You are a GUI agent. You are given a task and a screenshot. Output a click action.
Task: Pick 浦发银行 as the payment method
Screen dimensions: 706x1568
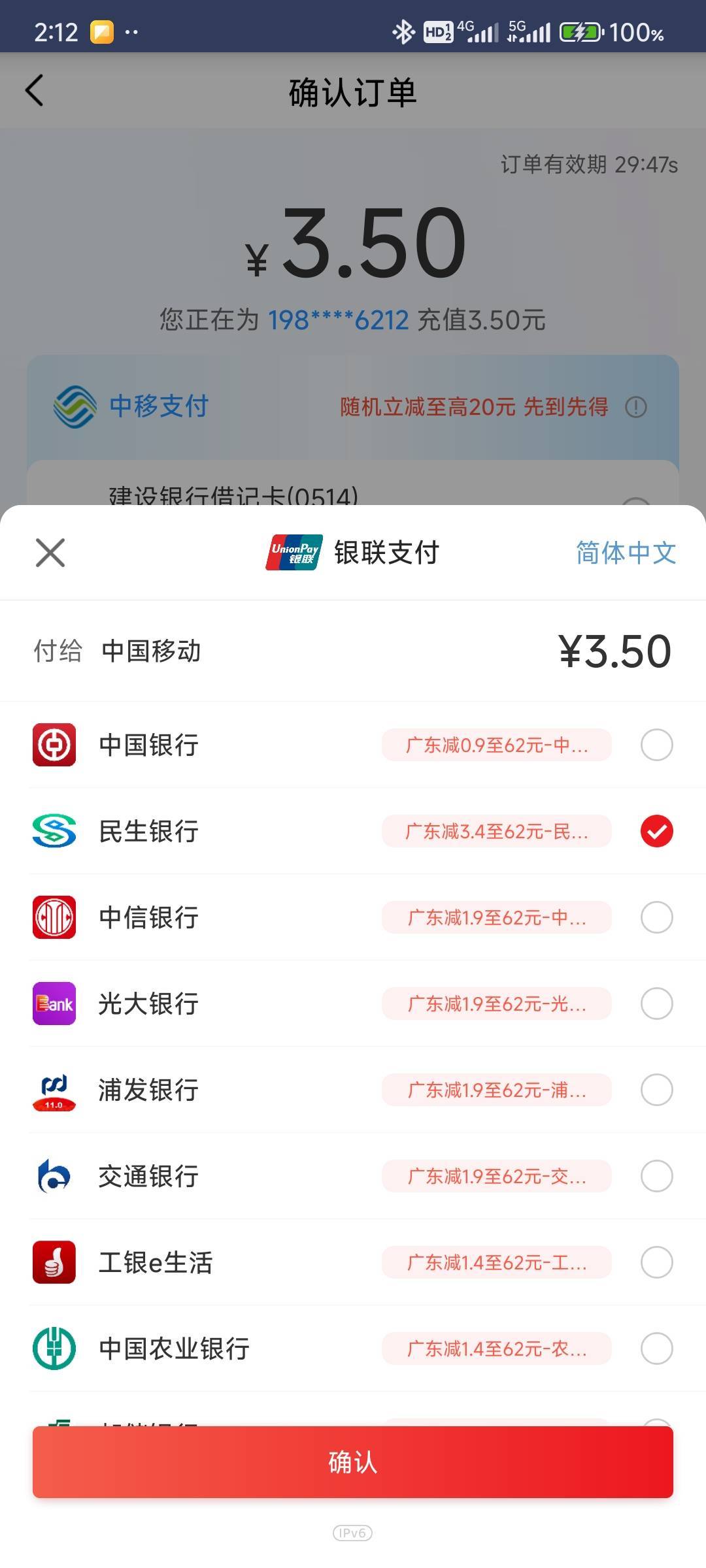tap(353, 1090)
